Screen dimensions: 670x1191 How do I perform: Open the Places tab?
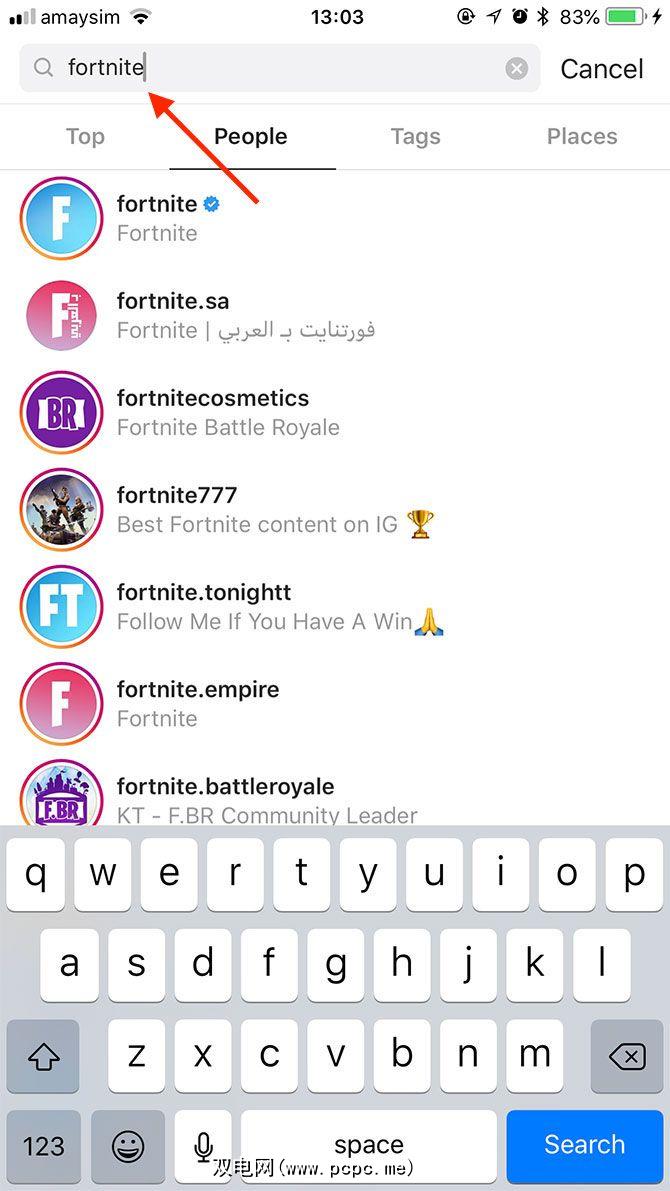click(581, 137)
